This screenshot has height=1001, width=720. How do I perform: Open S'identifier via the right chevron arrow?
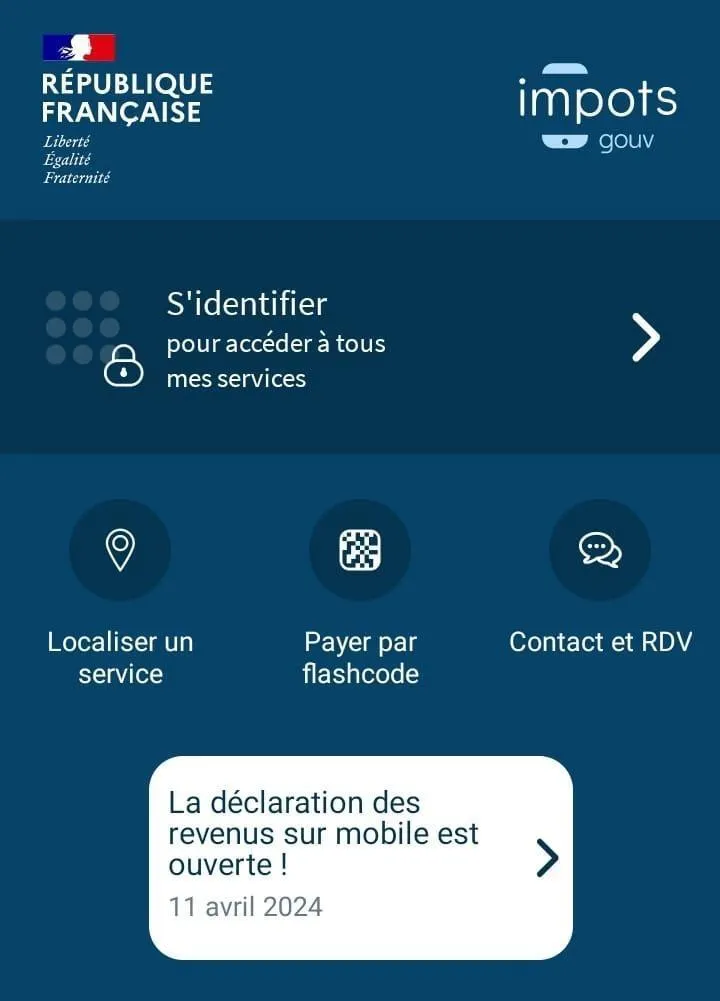(x=645, y=338)
